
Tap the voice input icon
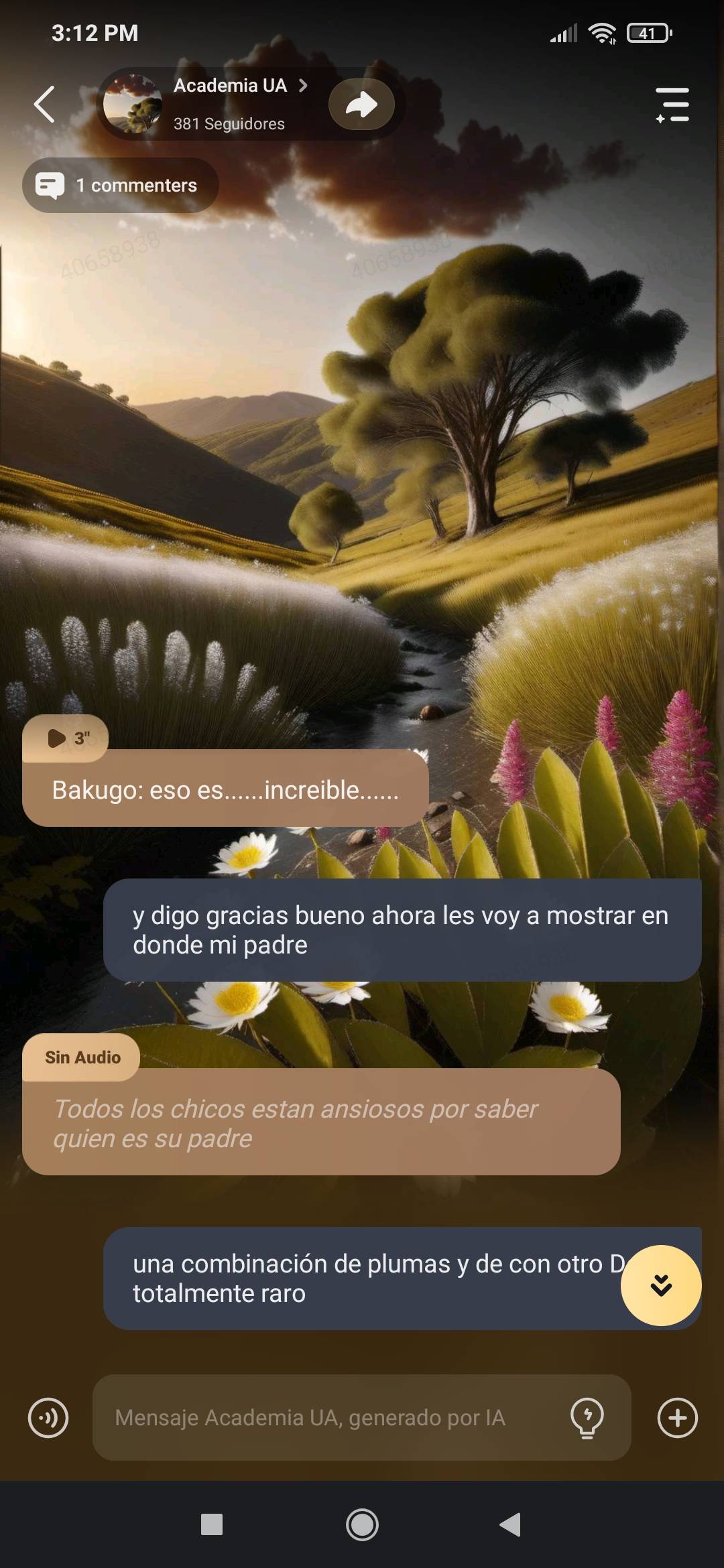(48, 1418)
